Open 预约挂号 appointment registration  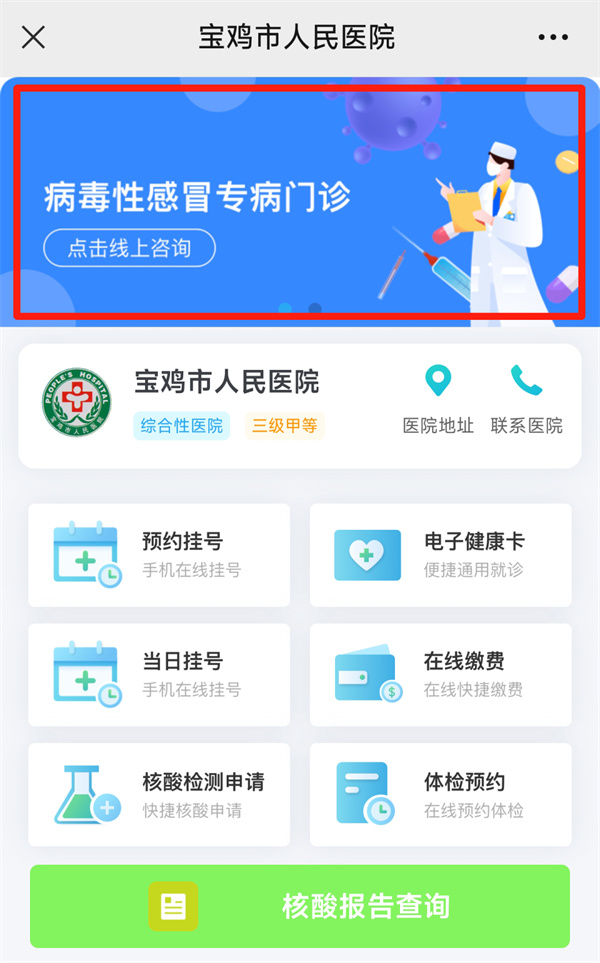coord(159,555)
